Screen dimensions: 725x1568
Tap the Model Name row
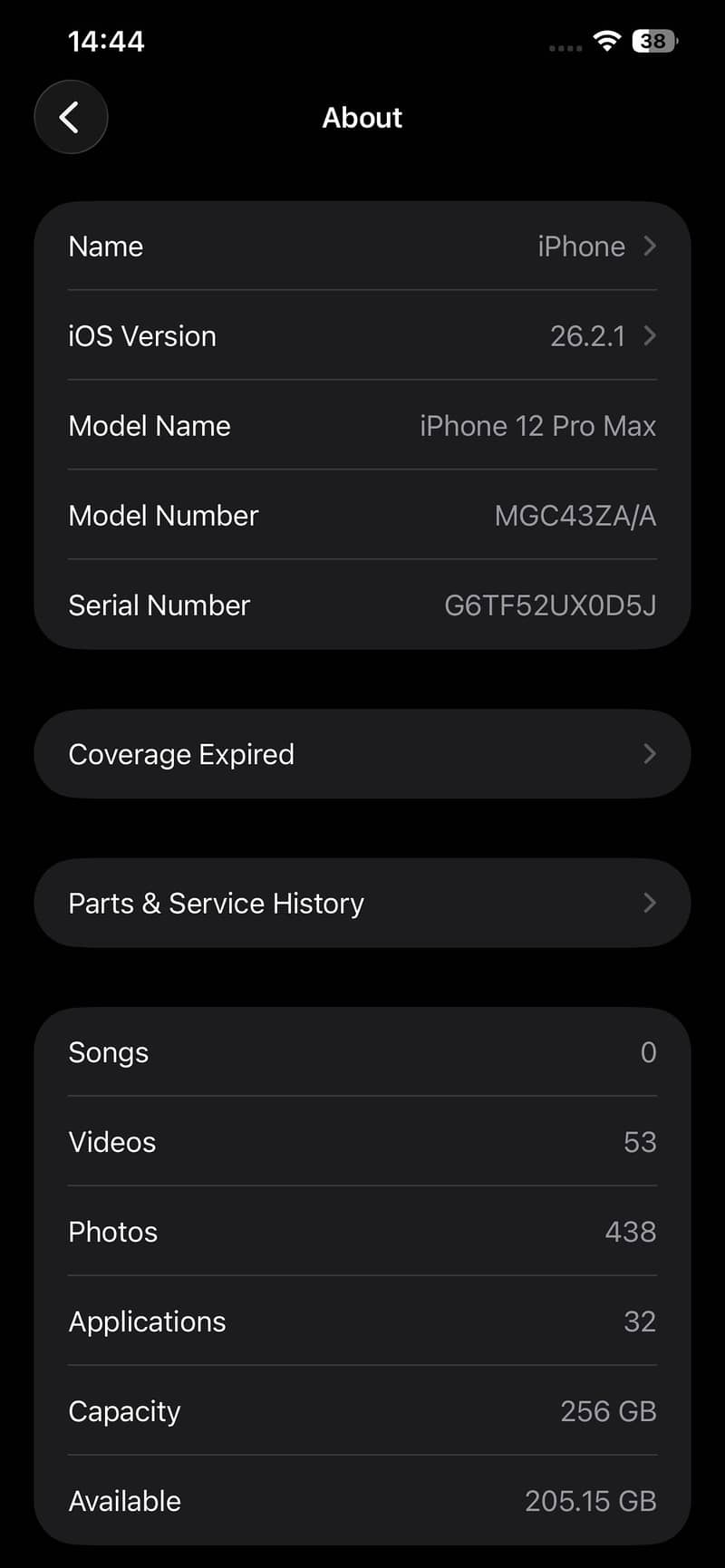tap(362, 425)
